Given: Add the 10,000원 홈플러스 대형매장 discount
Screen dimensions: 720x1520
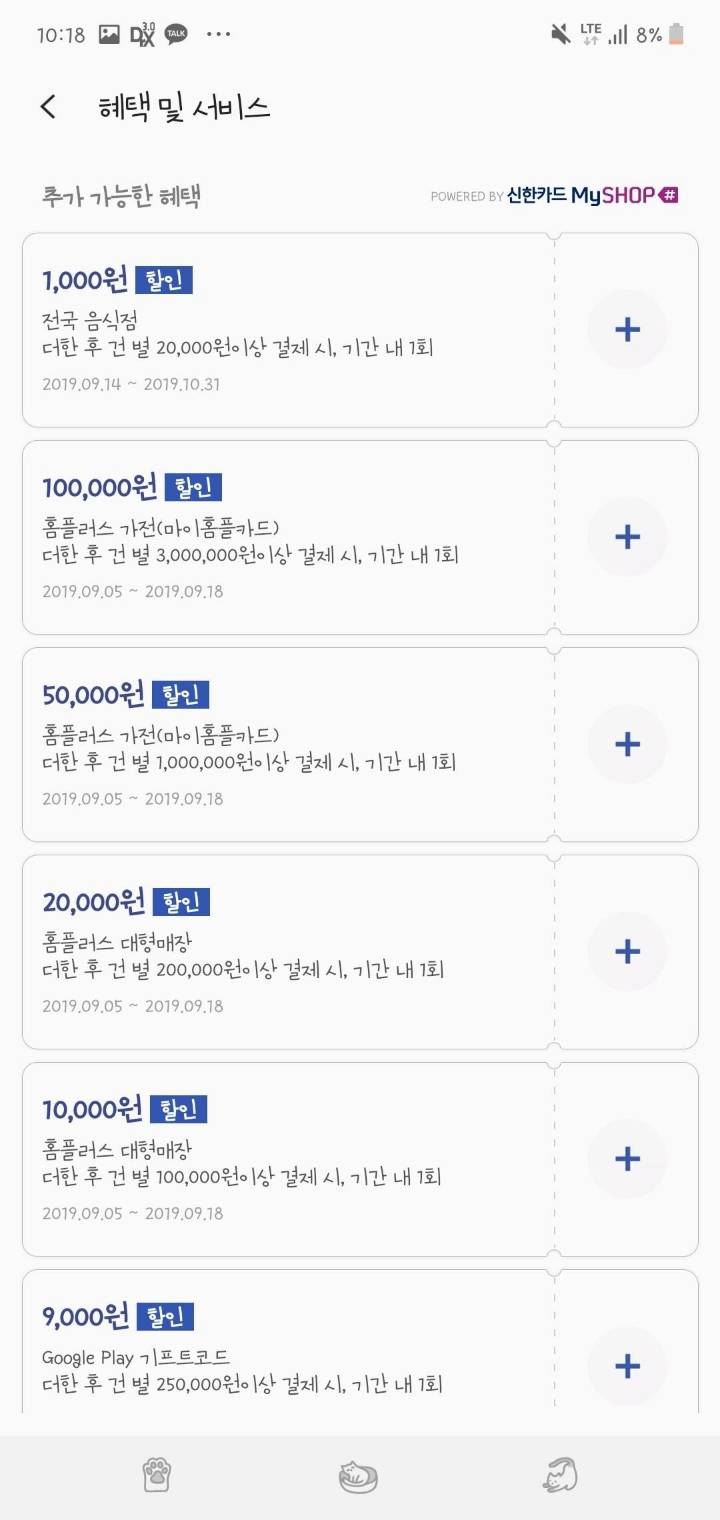Looking at the screenshot, I should coord(627,1158).
